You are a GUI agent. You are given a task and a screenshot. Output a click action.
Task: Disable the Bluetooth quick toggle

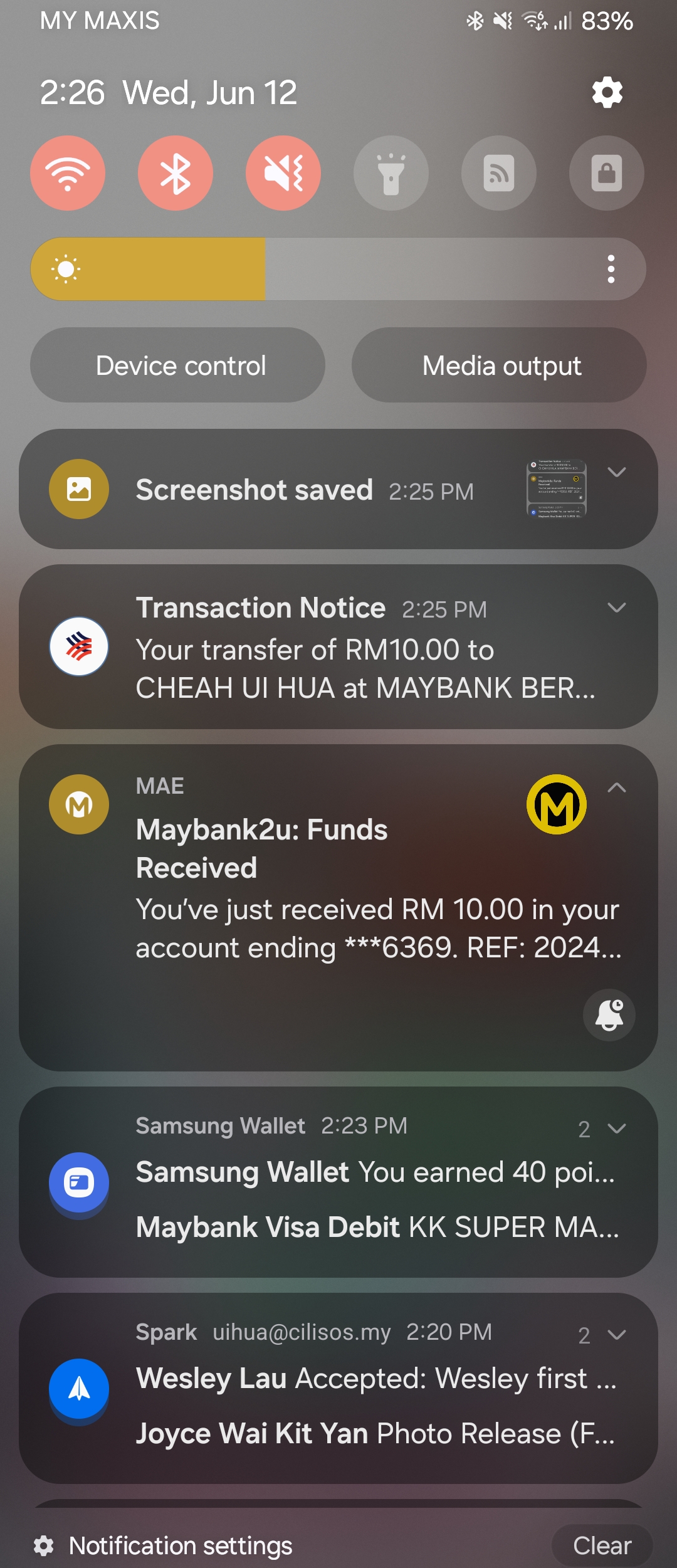(x=176, y=173)
